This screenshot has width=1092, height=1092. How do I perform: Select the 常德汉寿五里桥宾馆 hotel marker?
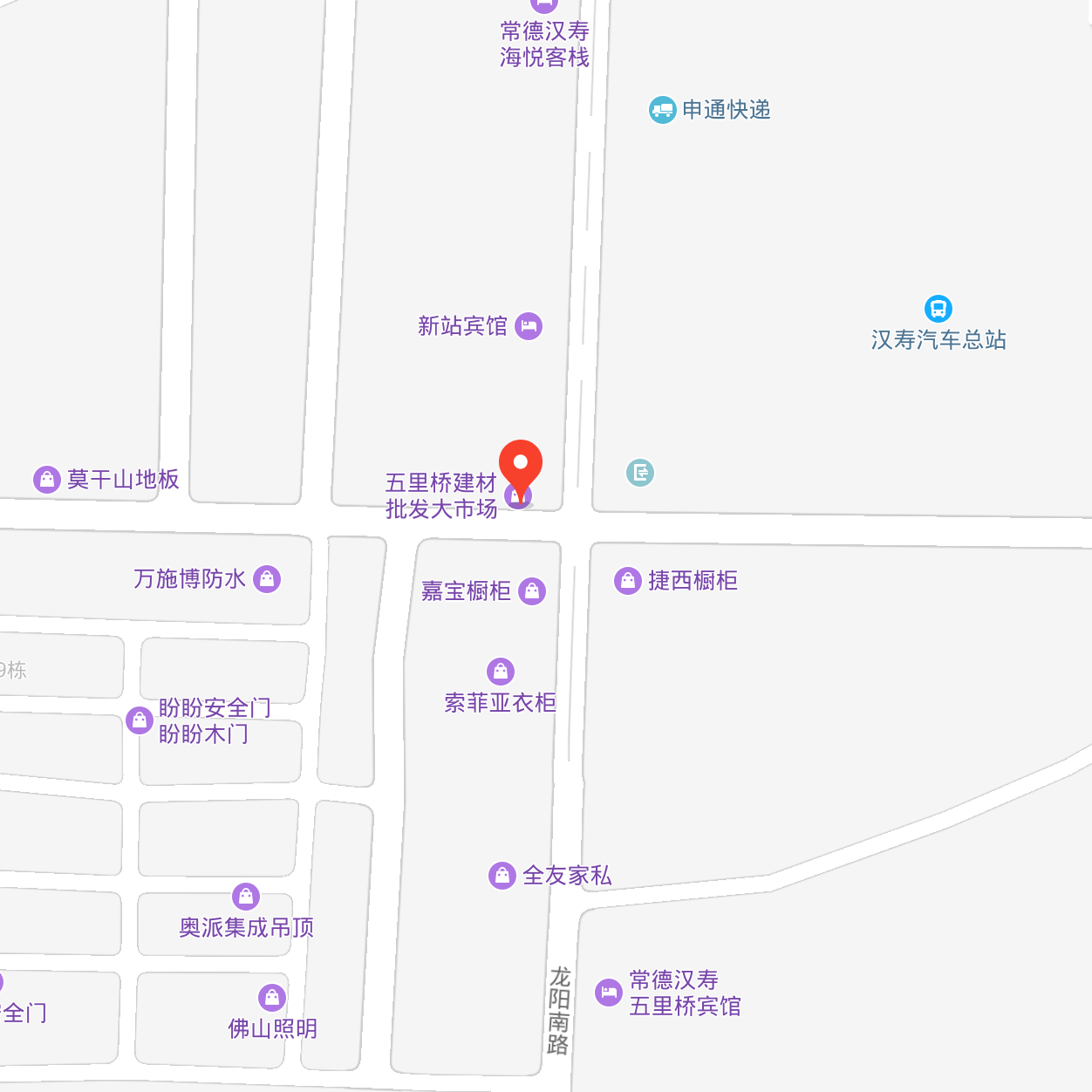click(609, 993)
